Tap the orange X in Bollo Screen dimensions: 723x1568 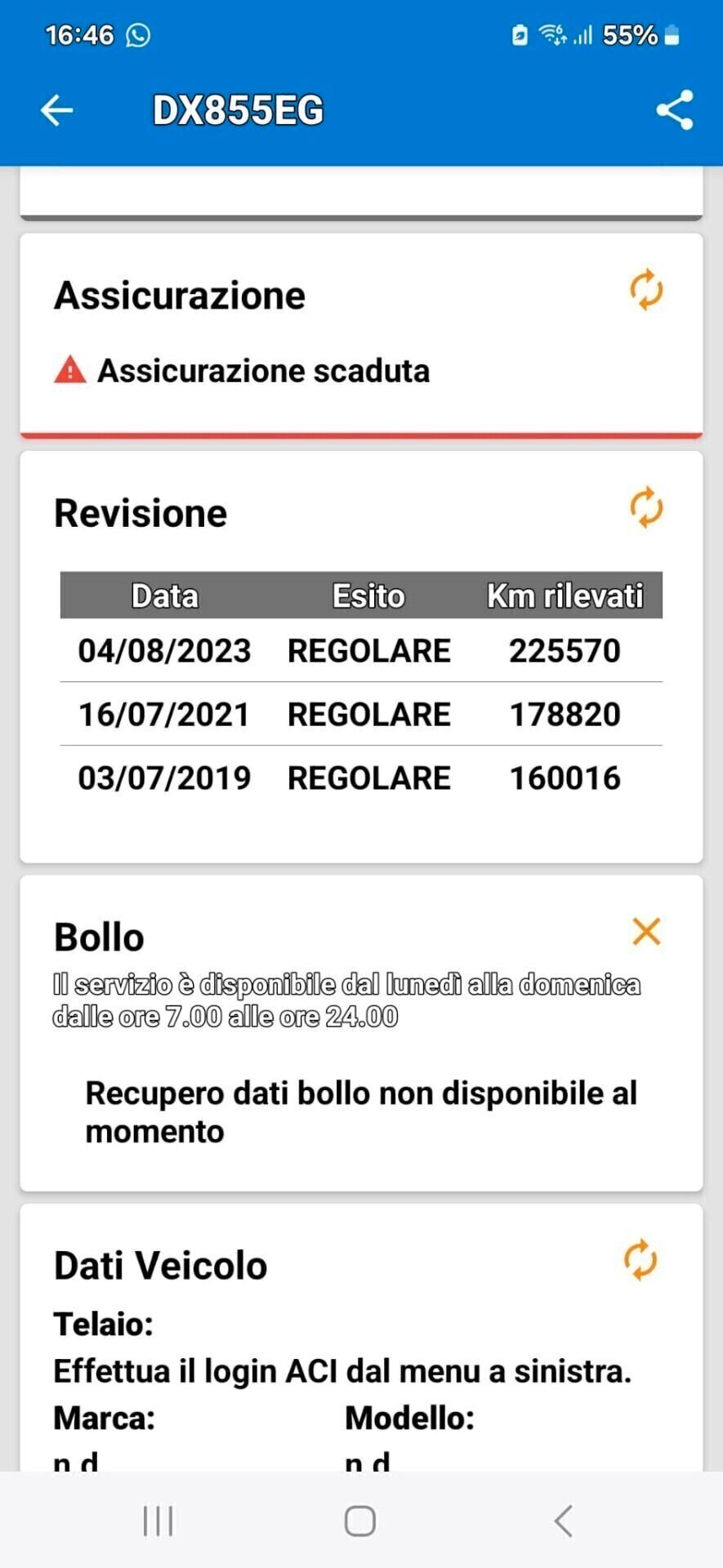646,931
